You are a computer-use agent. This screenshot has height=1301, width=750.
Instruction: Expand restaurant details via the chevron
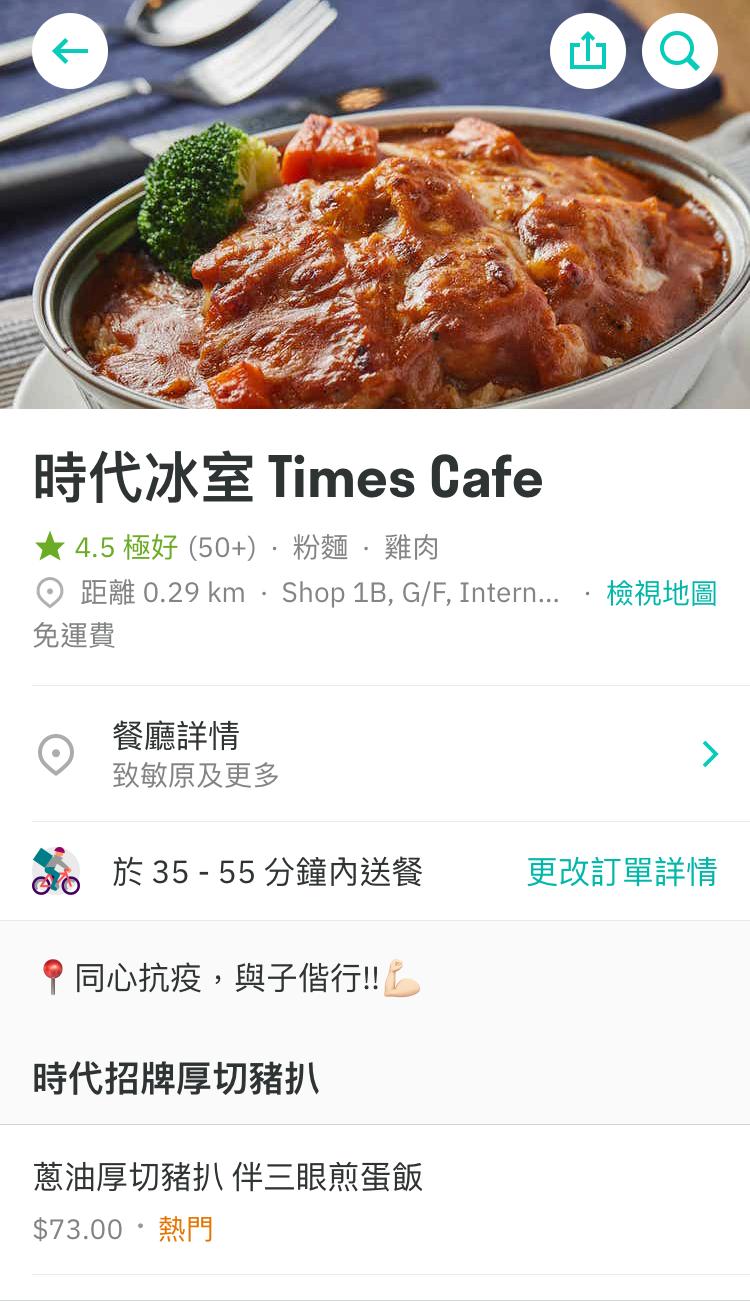click(x=711, y=753)
